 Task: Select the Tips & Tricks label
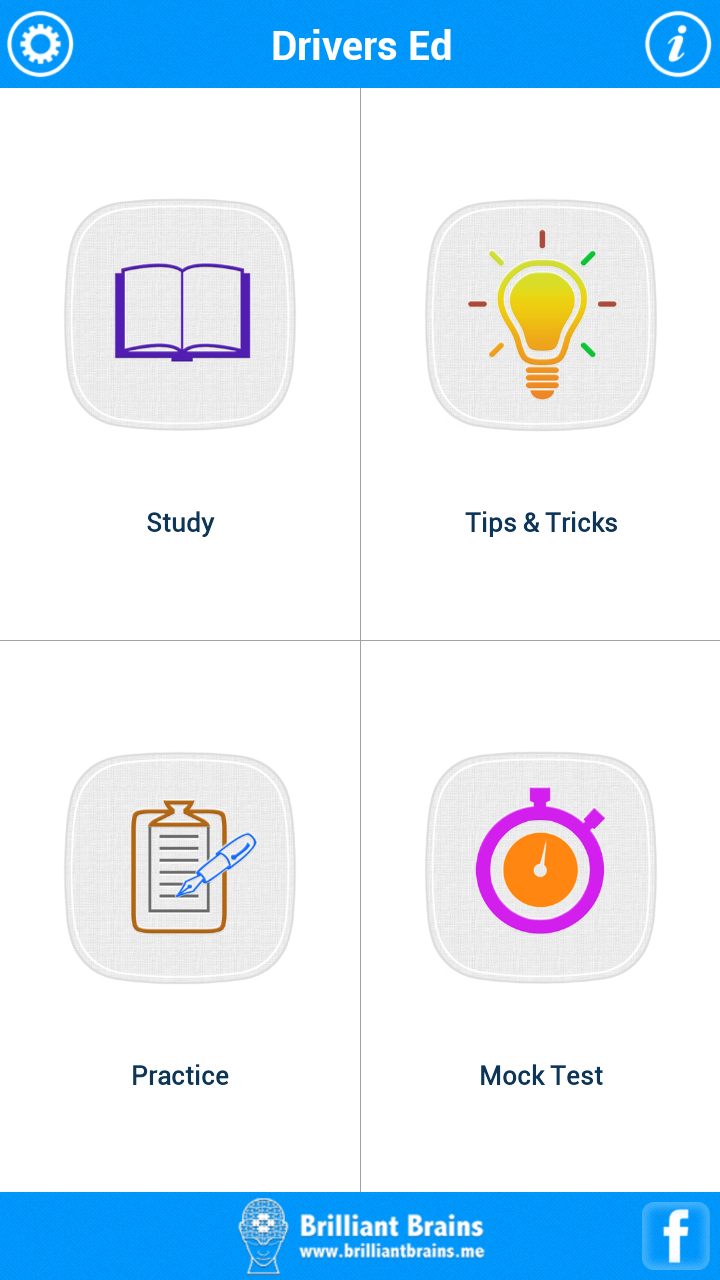click(541, 522)
